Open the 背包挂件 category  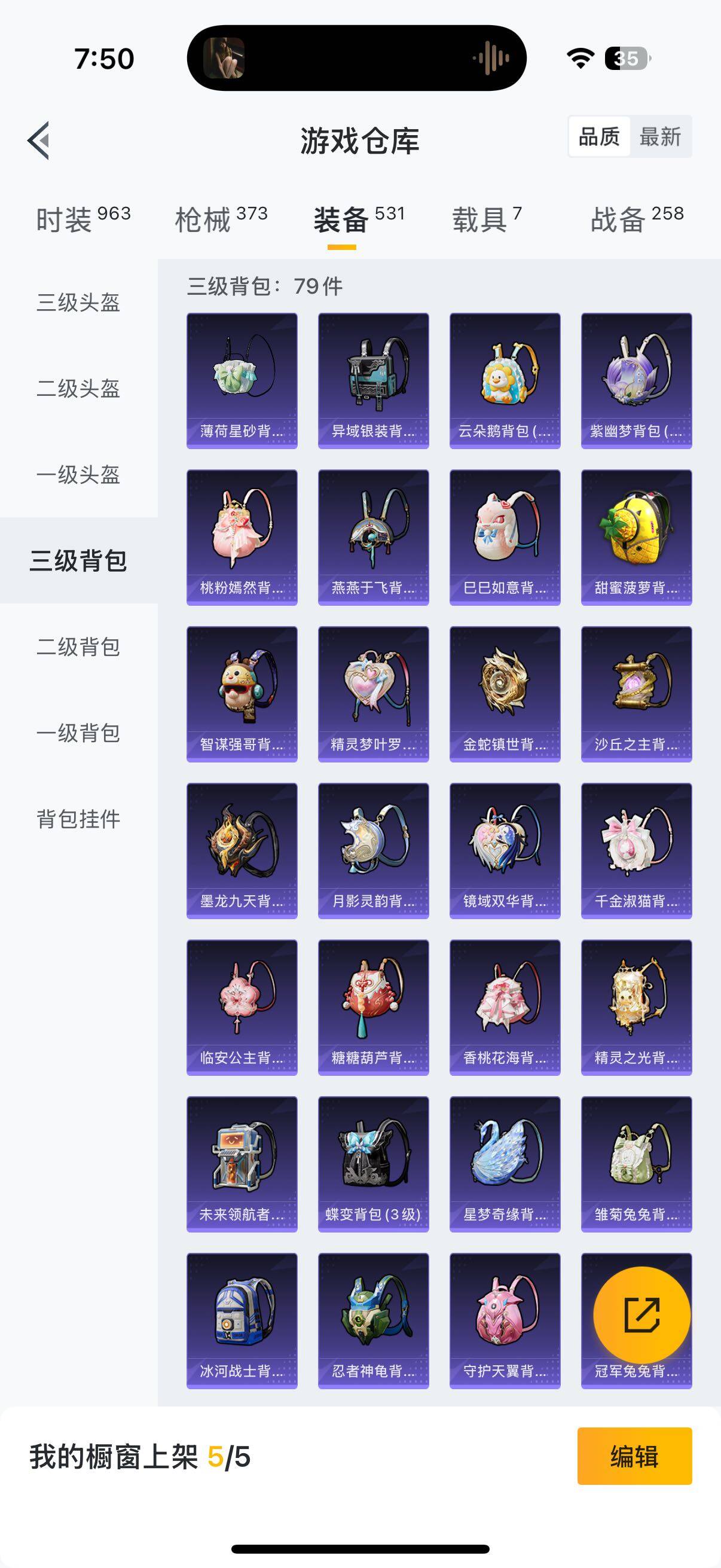(78, 819)
